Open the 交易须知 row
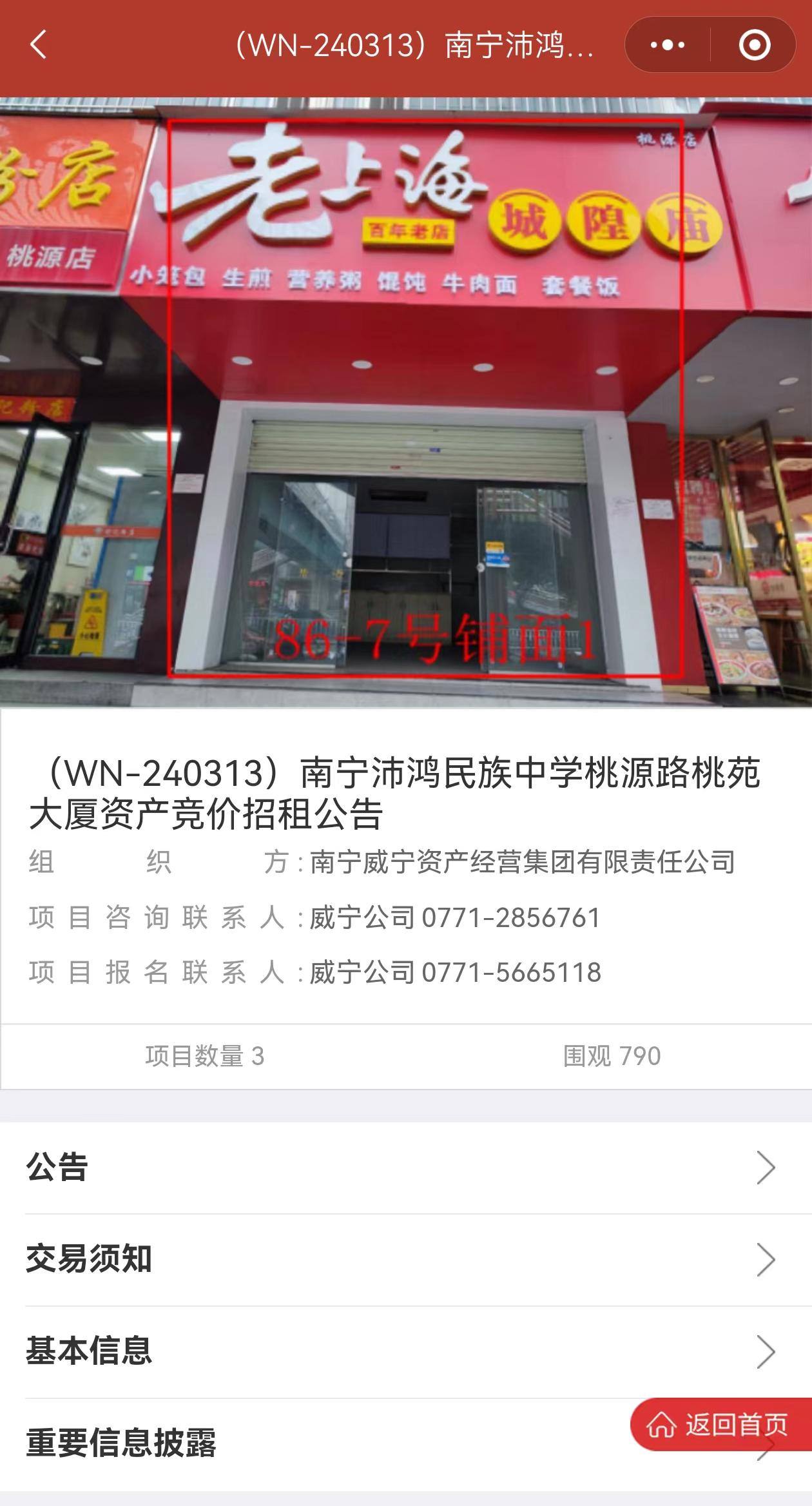 point(400,1260)
